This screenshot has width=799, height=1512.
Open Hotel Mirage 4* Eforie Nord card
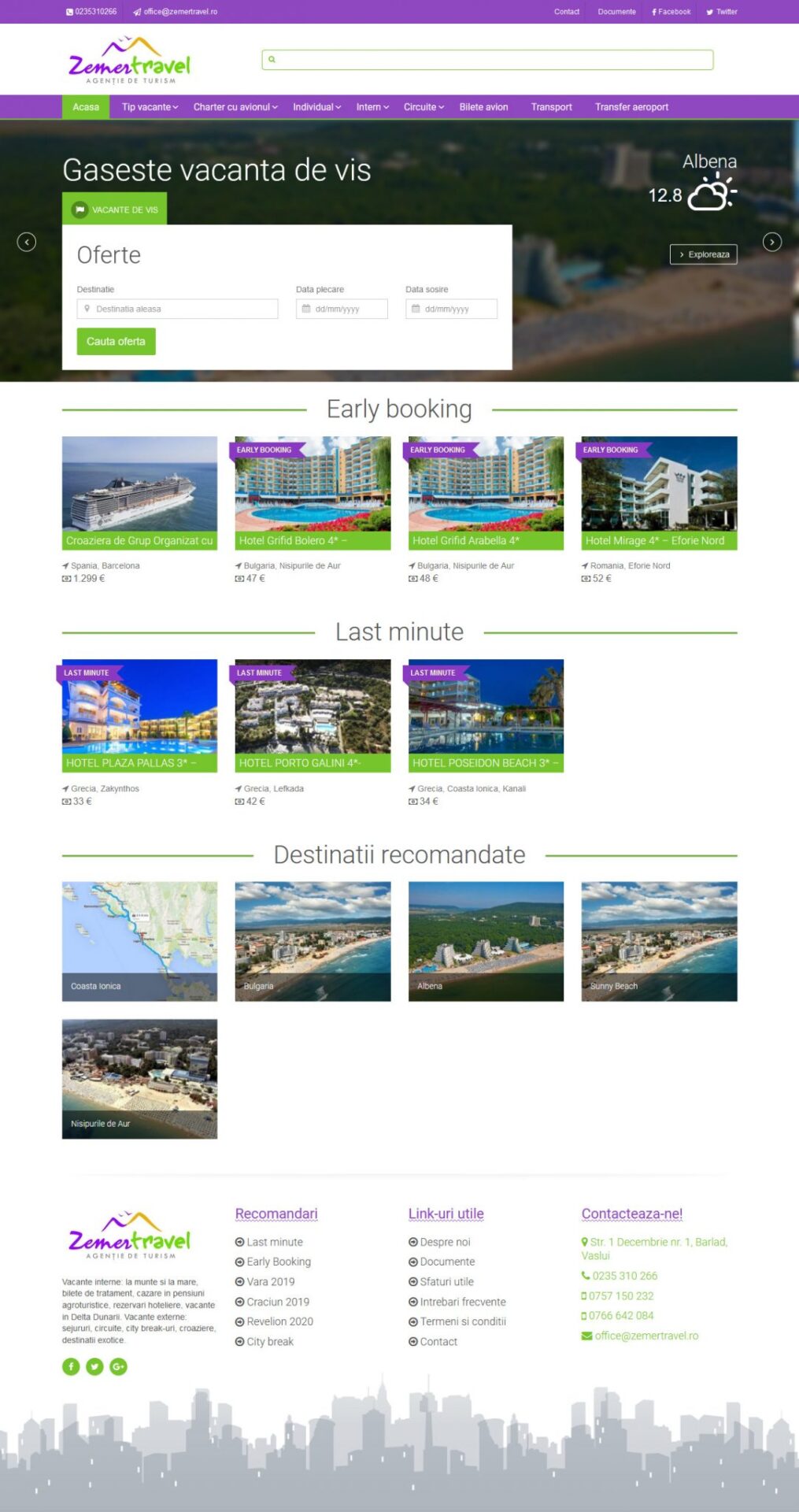(659, 493)
